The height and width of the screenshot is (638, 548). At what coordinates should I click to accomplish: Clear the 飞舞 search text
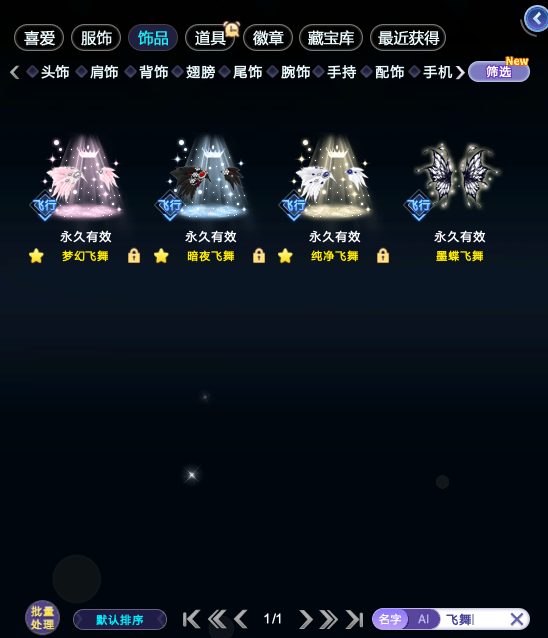pos(517,619)
